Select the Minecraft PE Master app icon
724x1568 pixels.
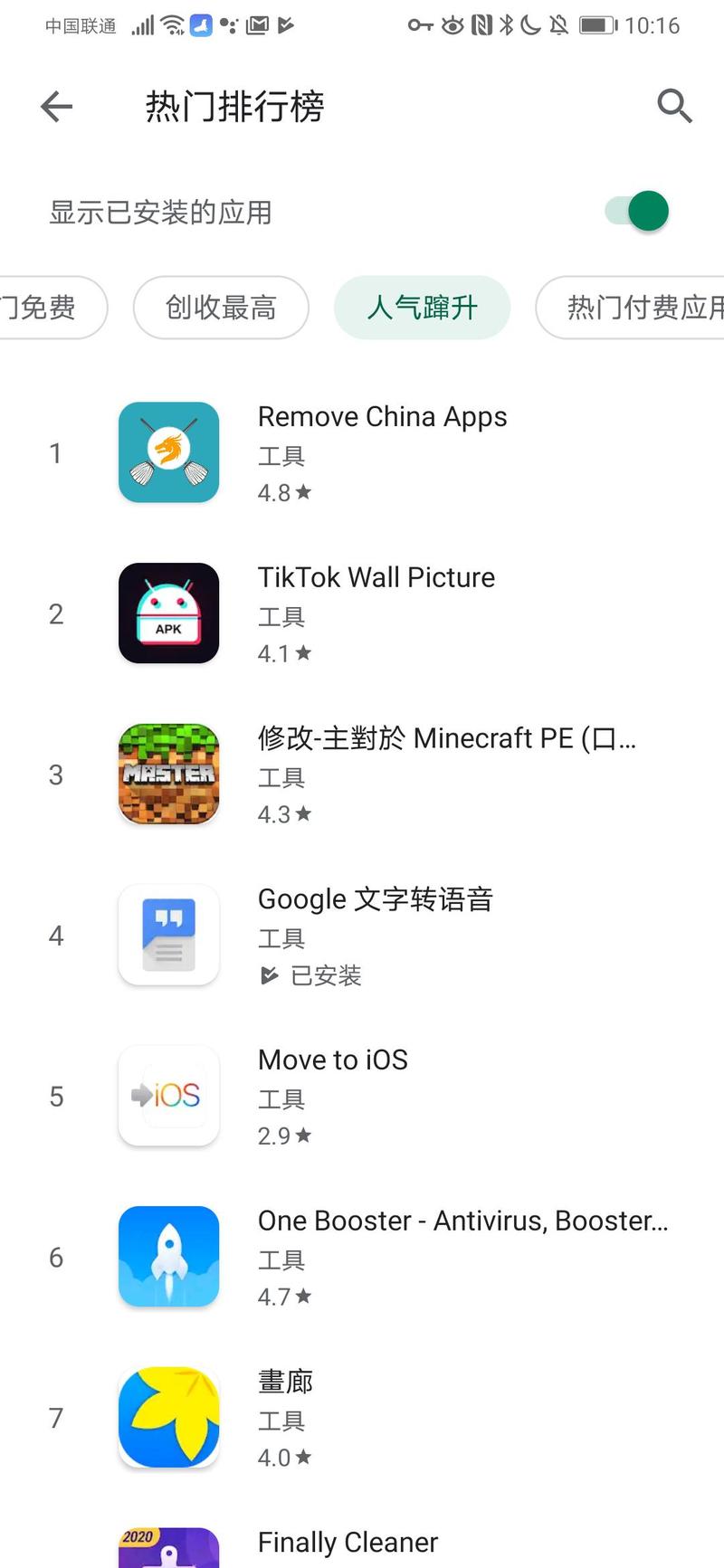[168, 774]
